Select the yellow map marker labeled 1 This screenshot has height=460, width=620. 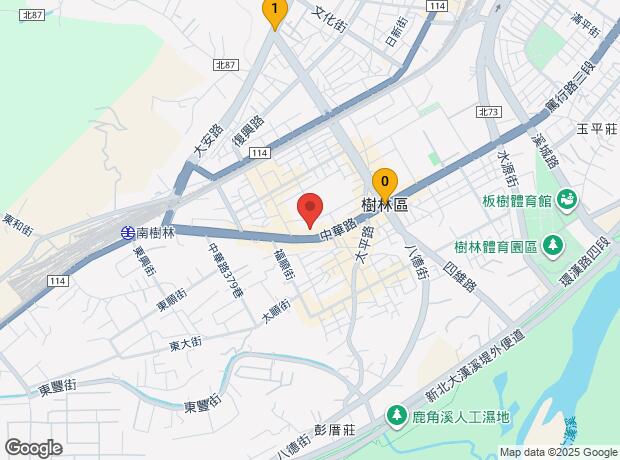coord(274,10)
